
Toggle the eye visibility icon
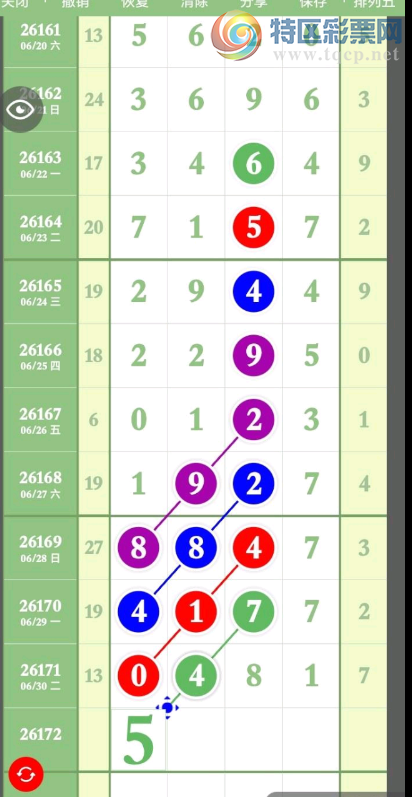tap(20, 109)
